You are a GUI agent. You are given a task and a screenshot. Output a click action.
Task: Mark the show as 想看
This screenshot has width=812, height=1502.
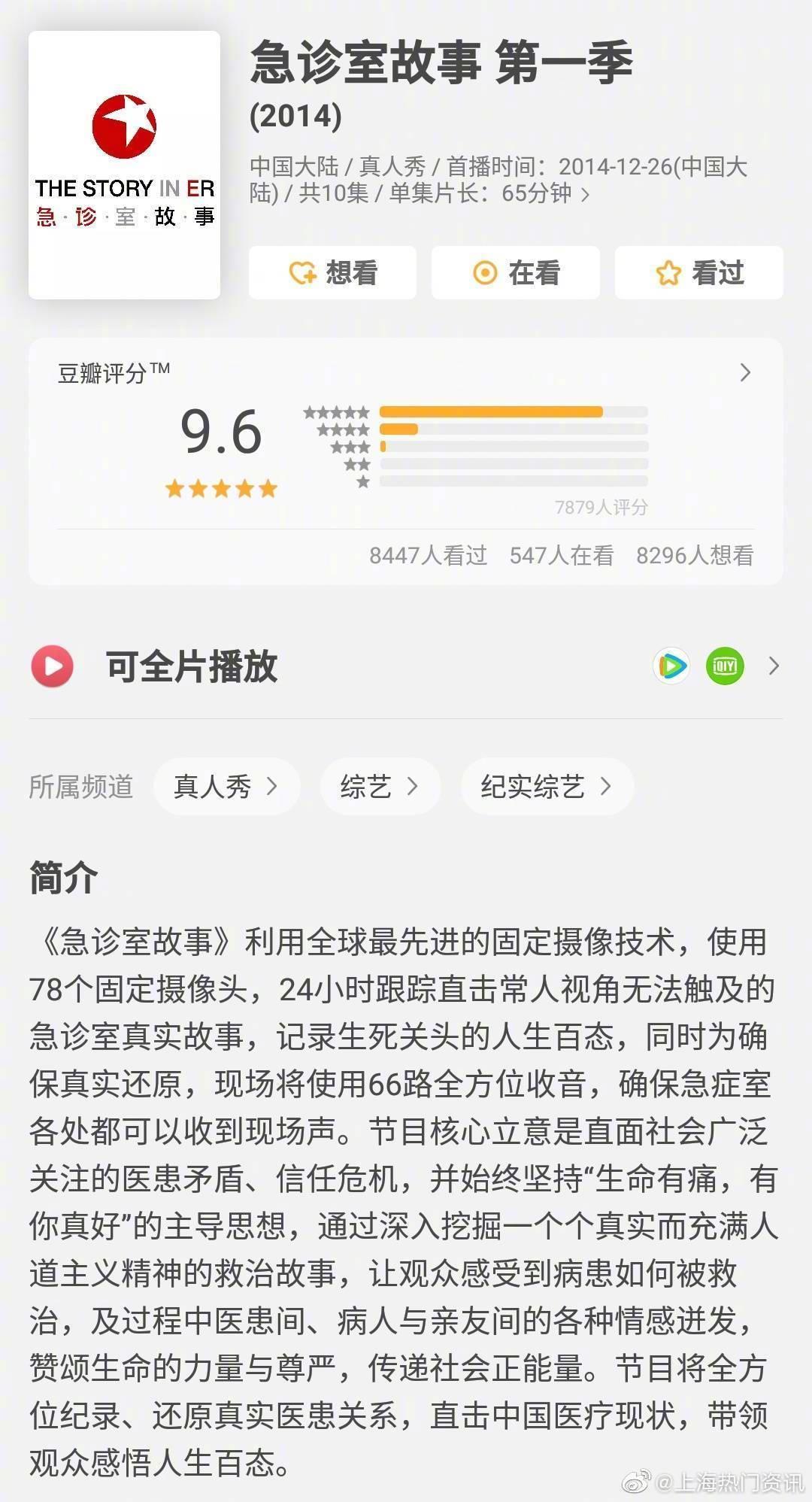pos(332,272)
